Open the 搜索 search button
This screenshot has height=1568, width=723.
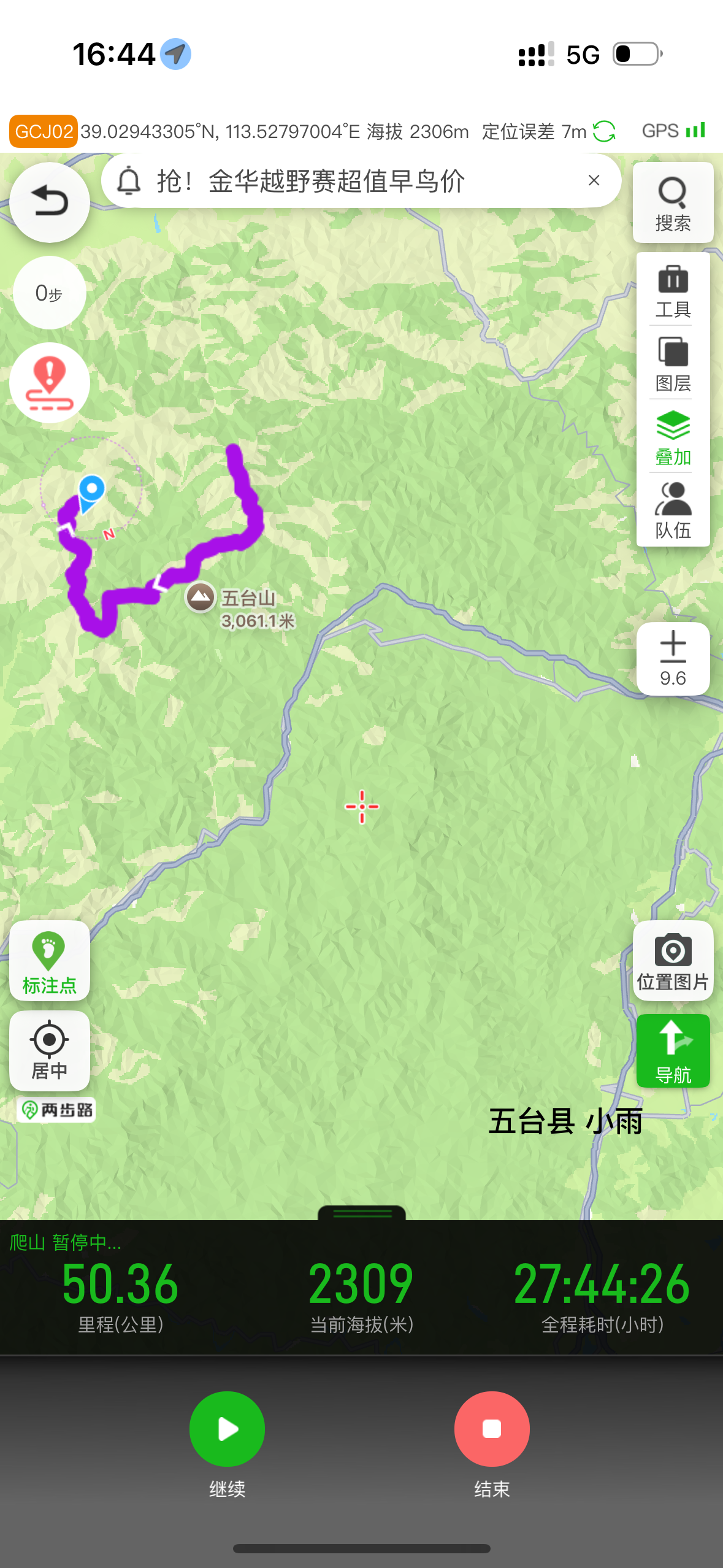pyautogui.click(x=673, y=202)
